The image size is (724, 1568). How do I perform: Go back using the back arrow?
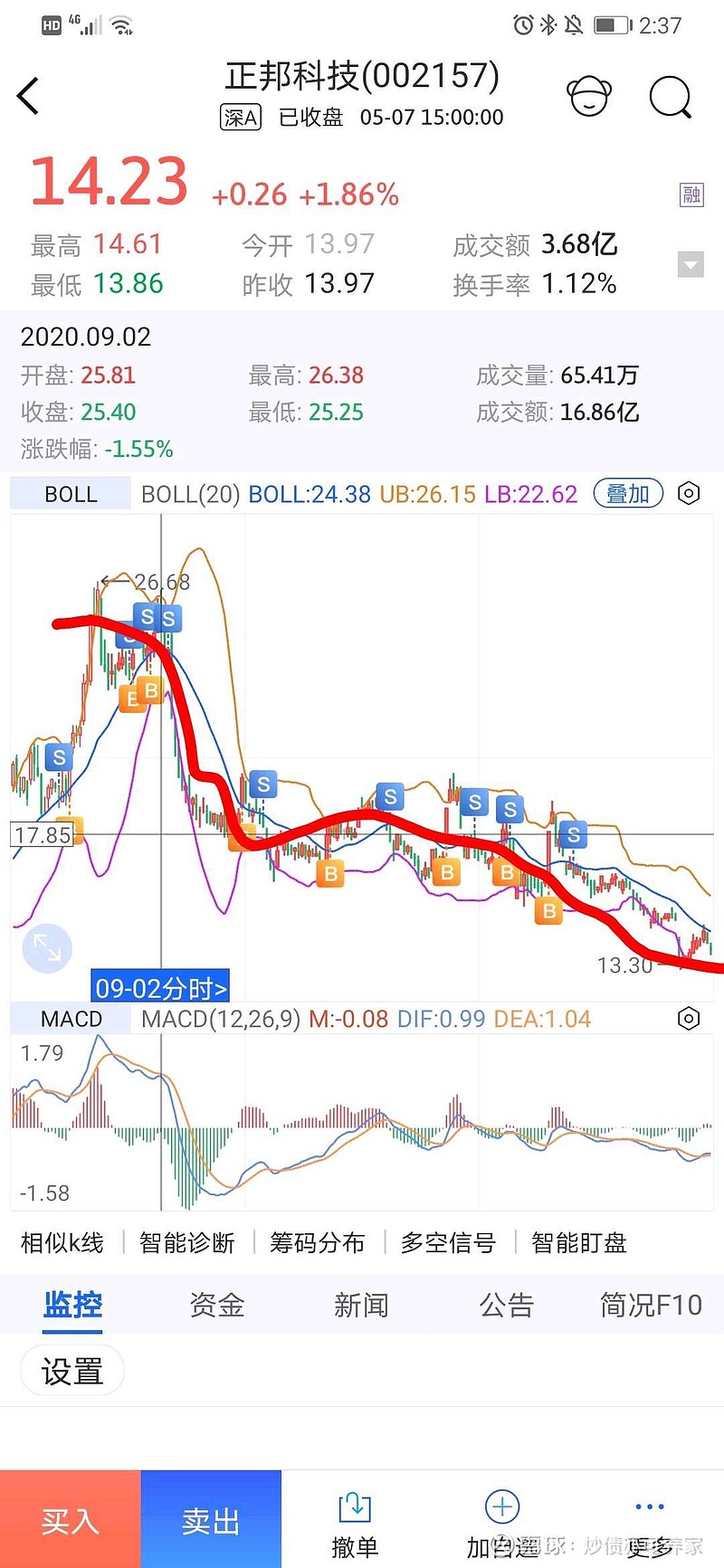coord(29,96)
